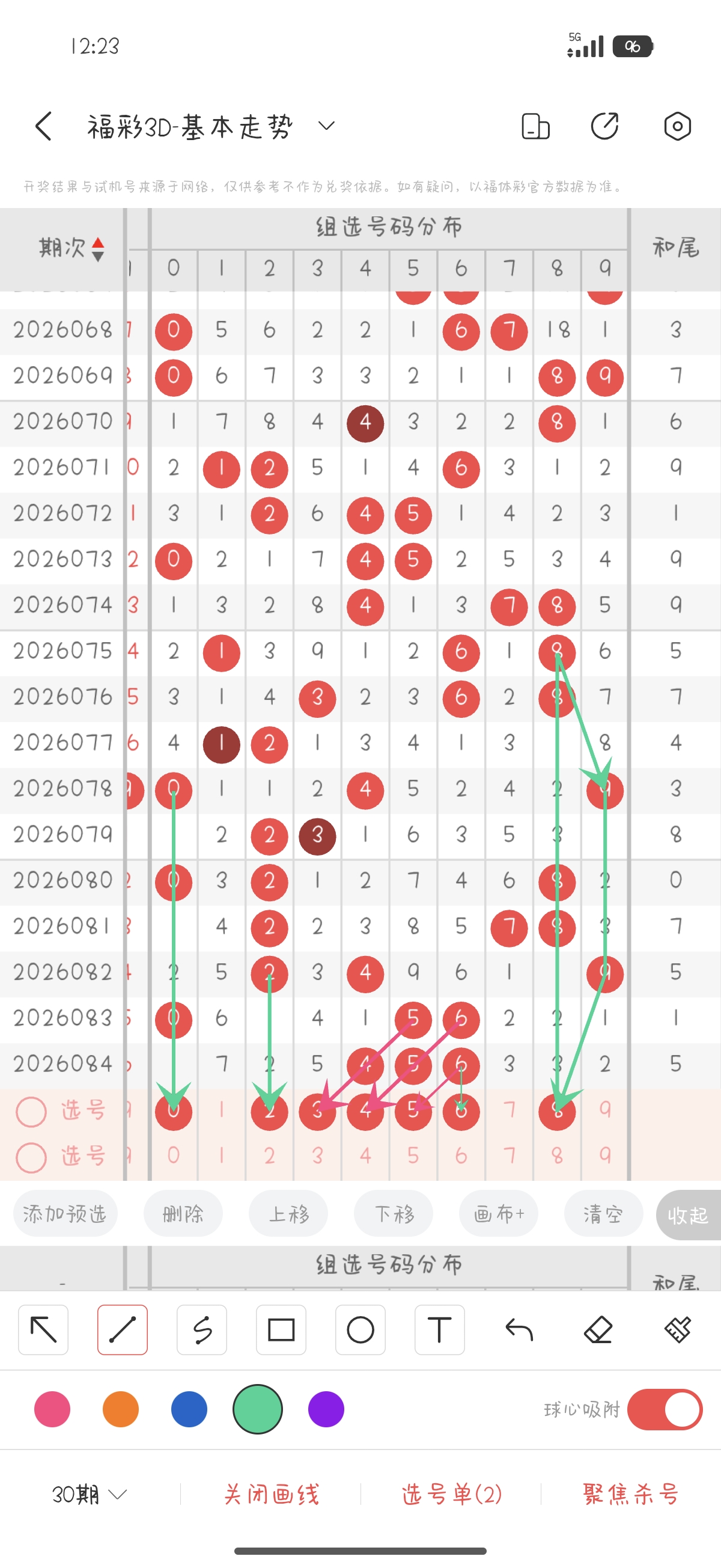The width and height of the screenshot is (721, 1568).
Task: Select the circle drawing tool
Action: pyautogui.click(x=360, y=1331)
